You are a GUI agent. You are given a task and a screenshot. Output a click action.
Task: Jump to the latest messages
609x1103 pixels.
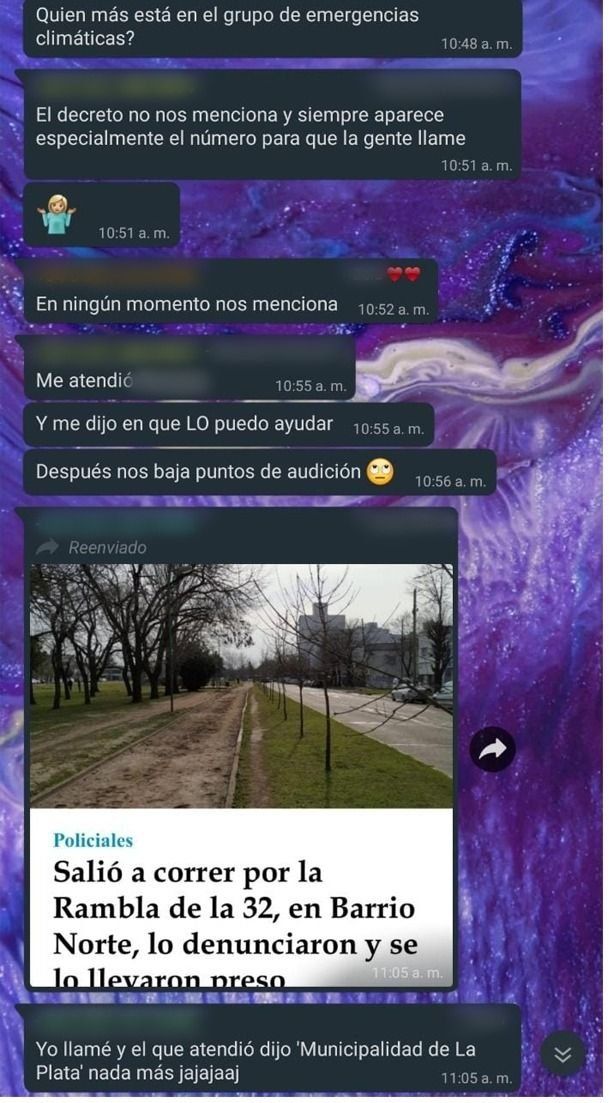[x=563, y=1053]
